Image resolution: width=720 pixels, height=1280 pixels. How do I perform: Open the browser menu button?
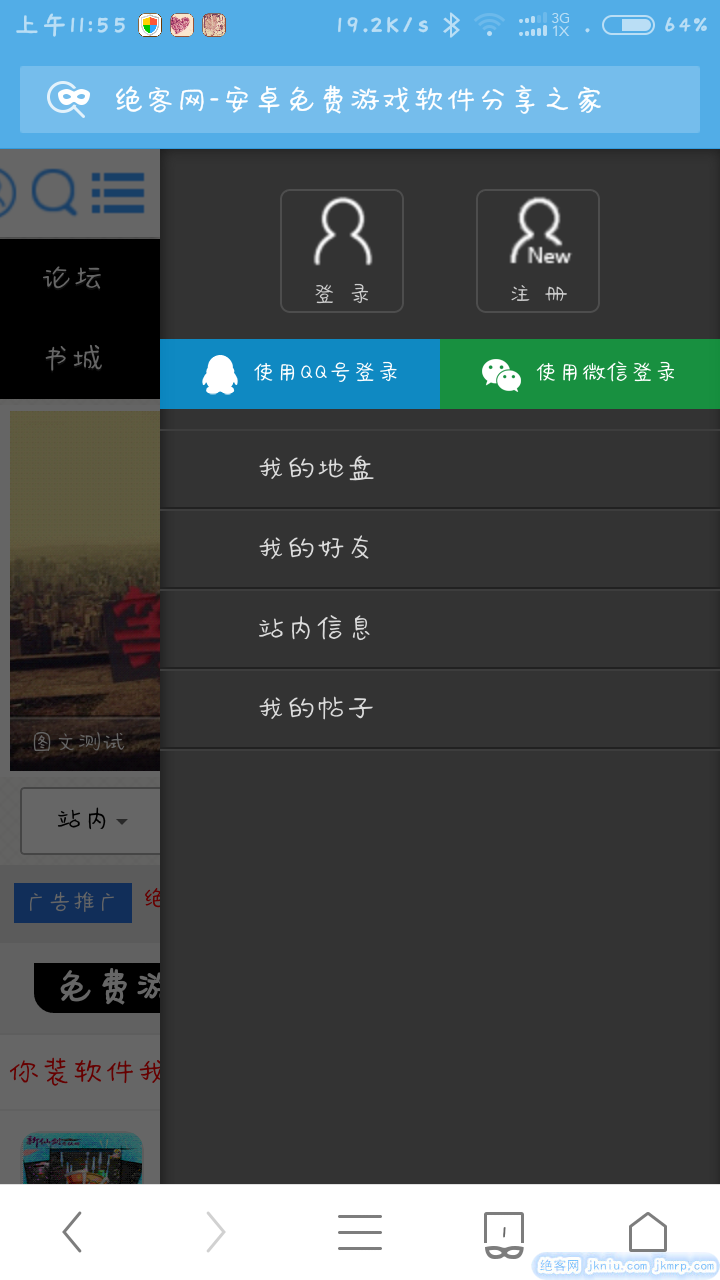(x=360, y=1232)
